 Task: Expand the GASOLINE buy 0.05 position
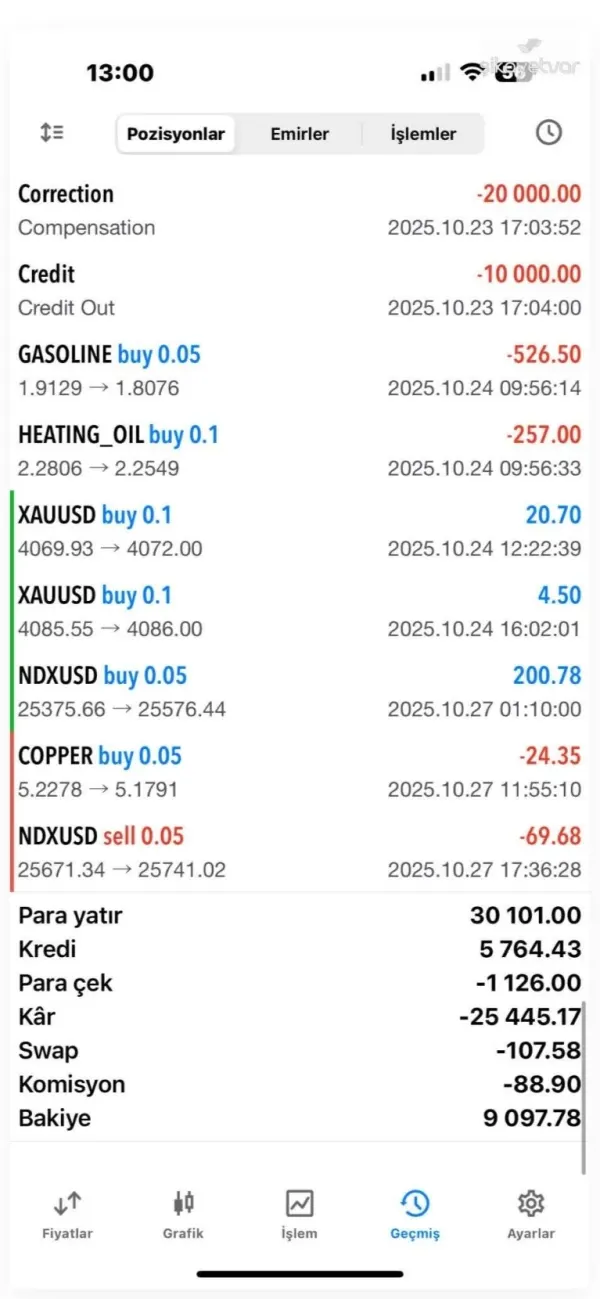pos(299,370)
